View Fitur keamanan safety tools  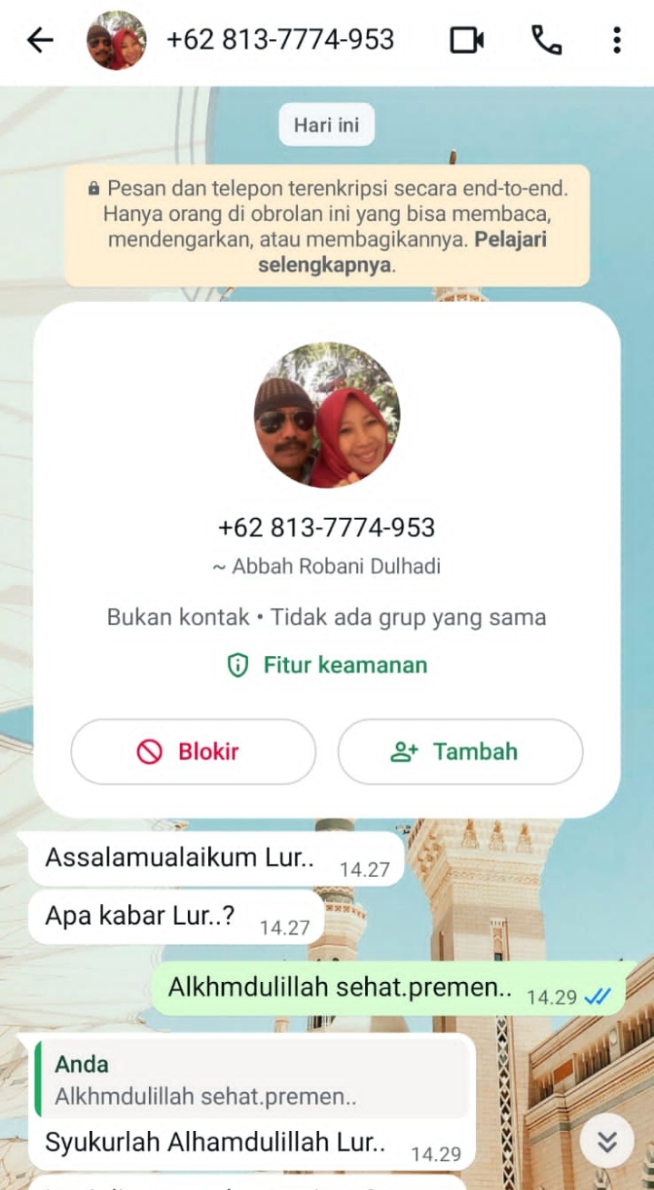click(327, 665)
